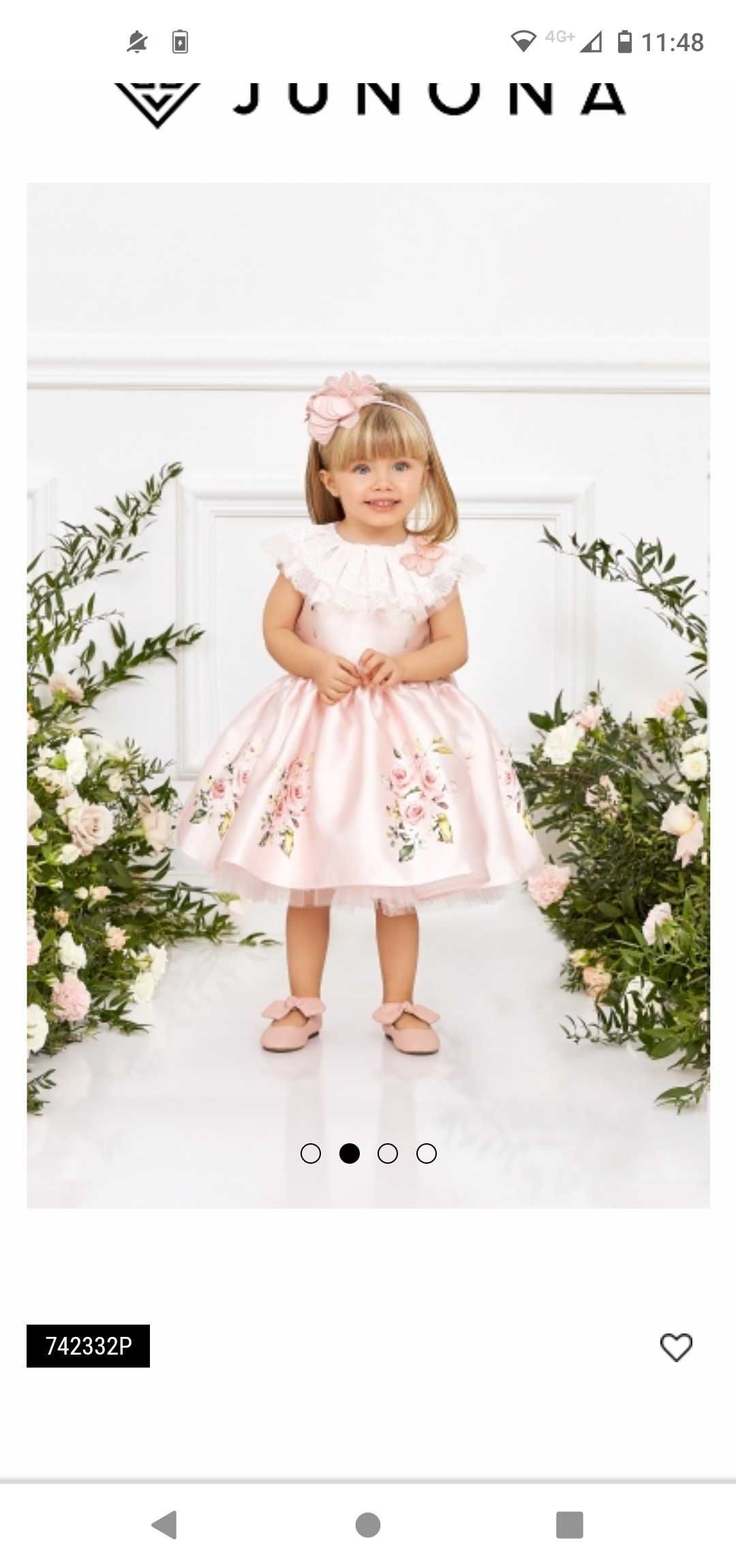Go back using the system back button
Screen dimensions: 736x1568
pyautogui.click(x=164, y=1524)
